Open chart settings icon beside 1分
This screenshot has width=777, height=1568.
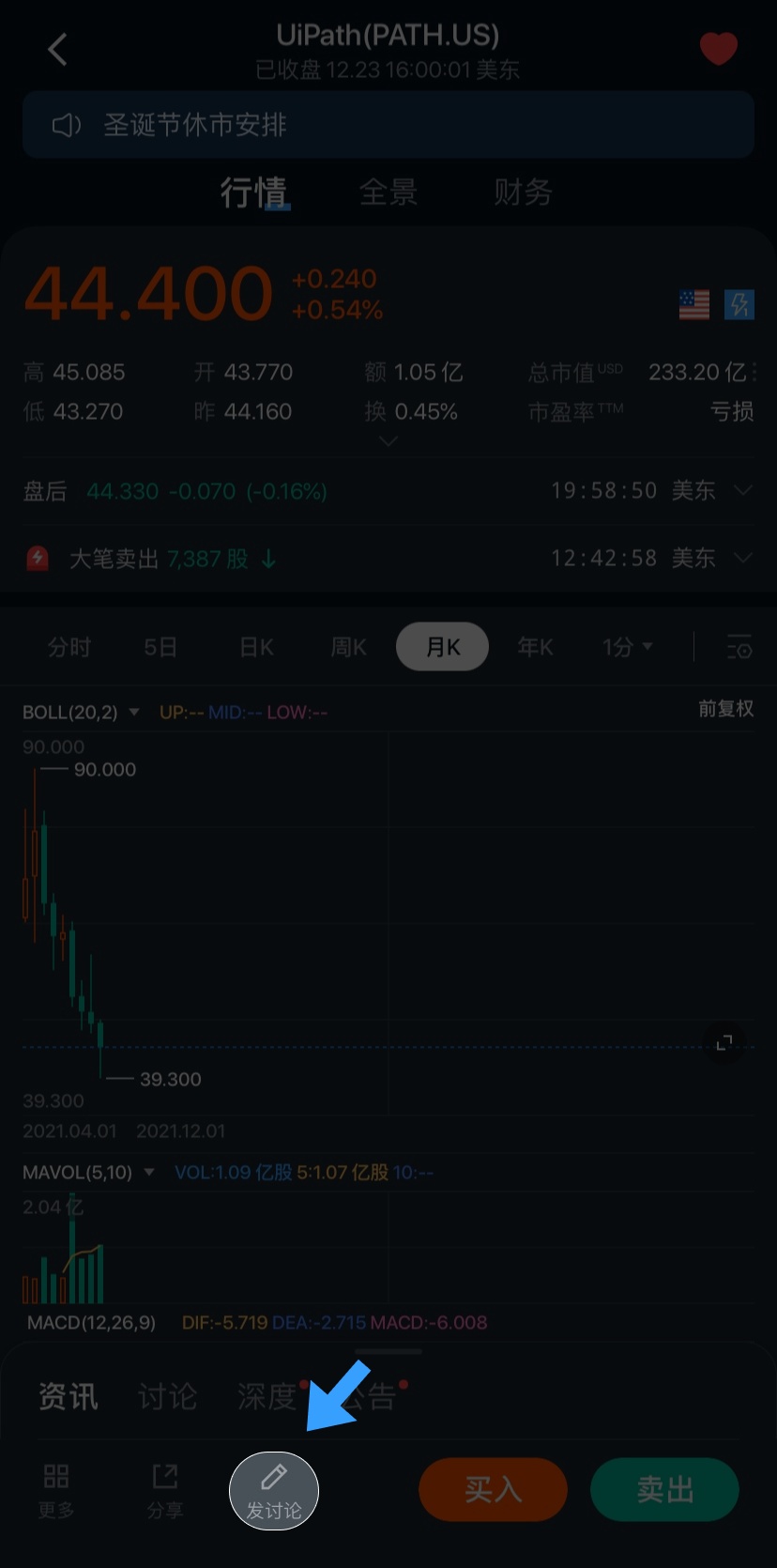click(739, 647)
